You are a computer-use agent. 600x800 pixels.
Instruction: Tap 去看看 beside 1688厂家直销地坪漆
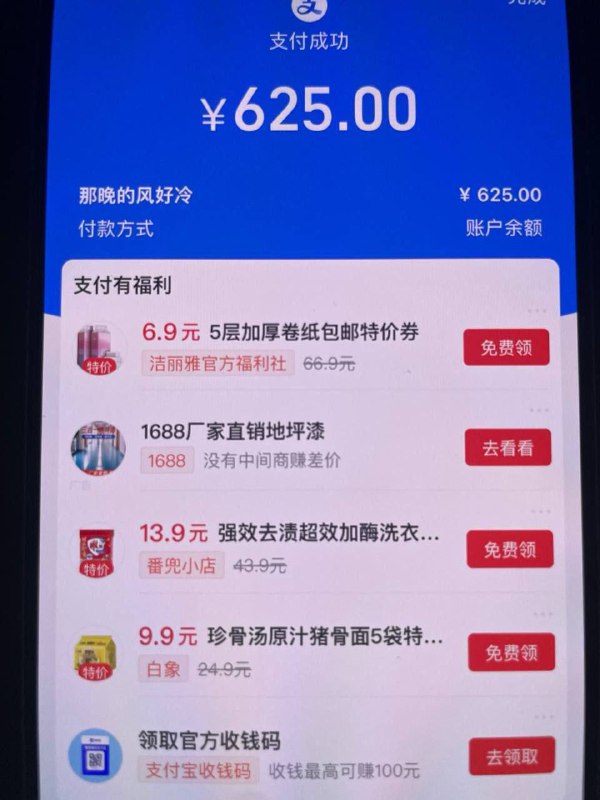pyautogui.click(x=507, y=447)
